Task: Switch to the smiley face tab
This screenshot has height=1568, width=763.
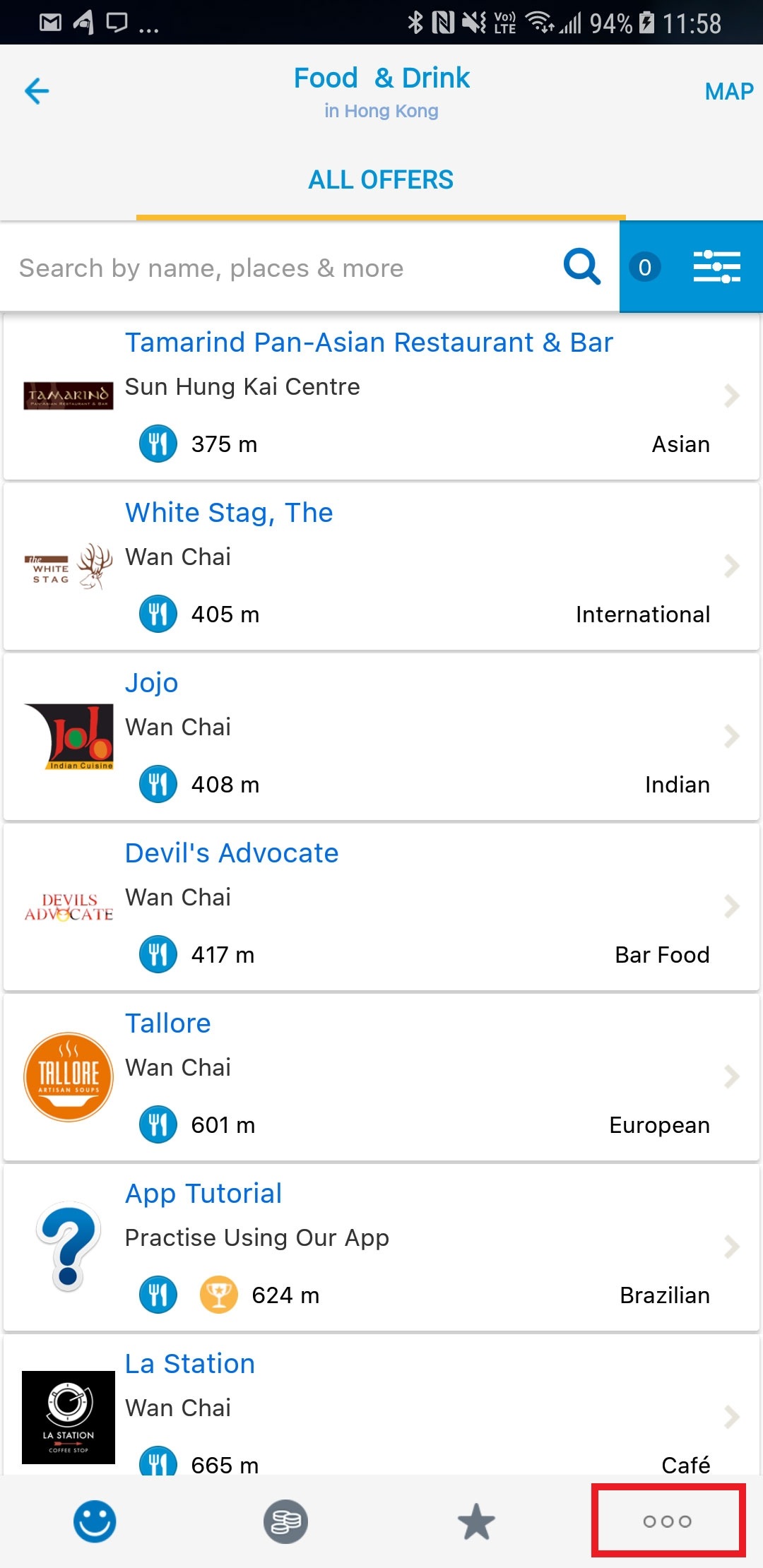Action: point(95,1521)
